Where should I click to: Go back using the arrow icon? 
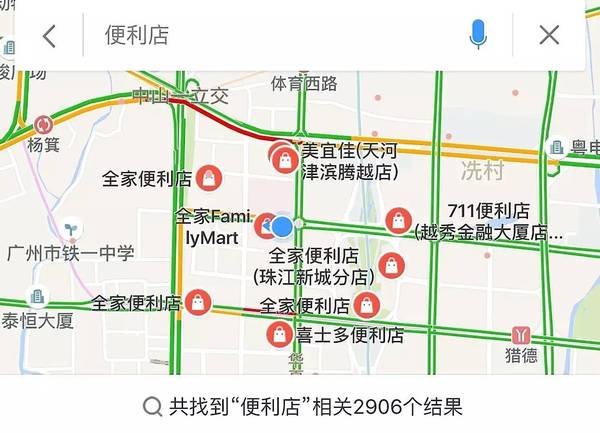[x=49, y=35]
